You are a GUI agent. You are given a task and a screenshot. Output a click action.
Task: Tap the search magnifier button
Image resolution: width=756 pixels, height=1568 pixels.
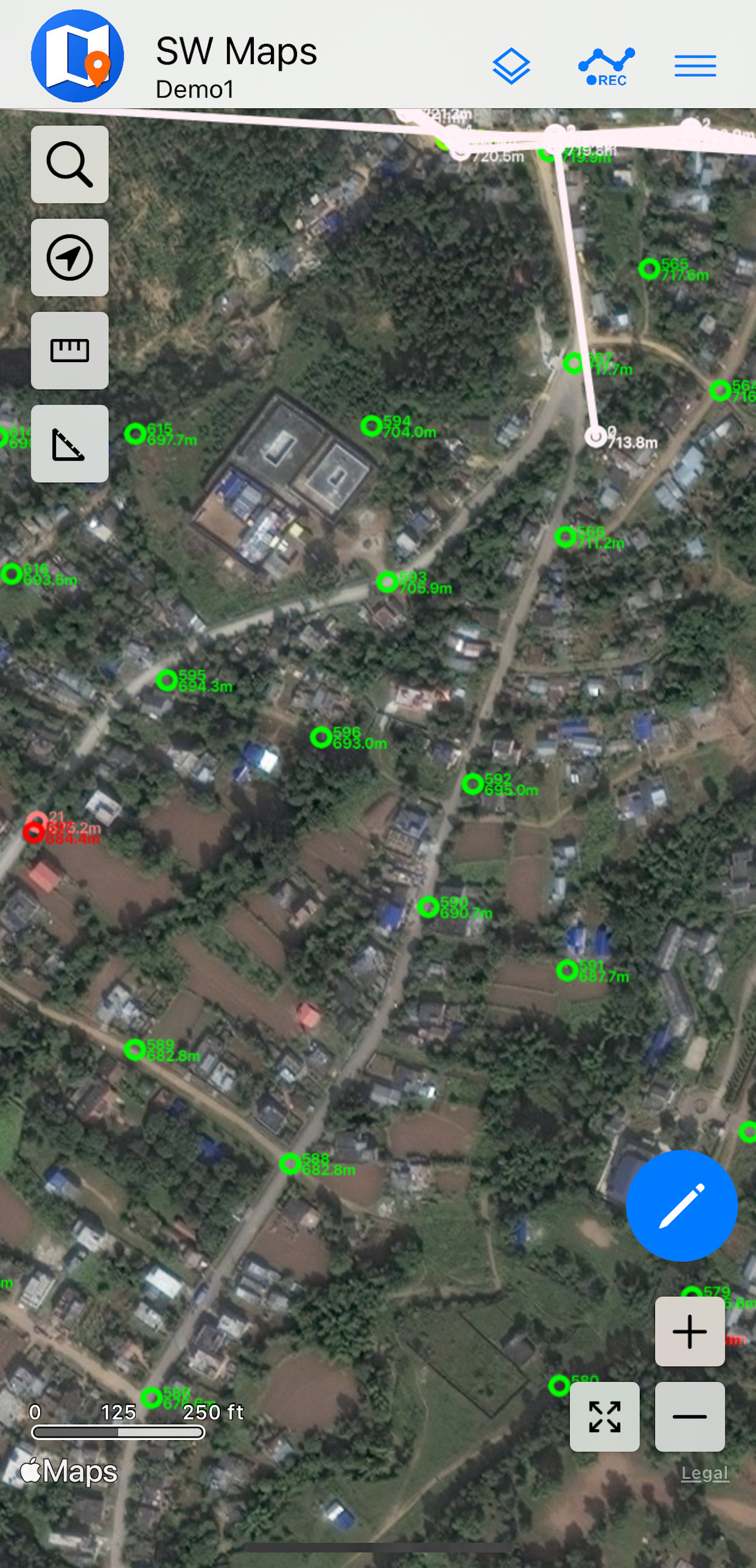(70, 164)
